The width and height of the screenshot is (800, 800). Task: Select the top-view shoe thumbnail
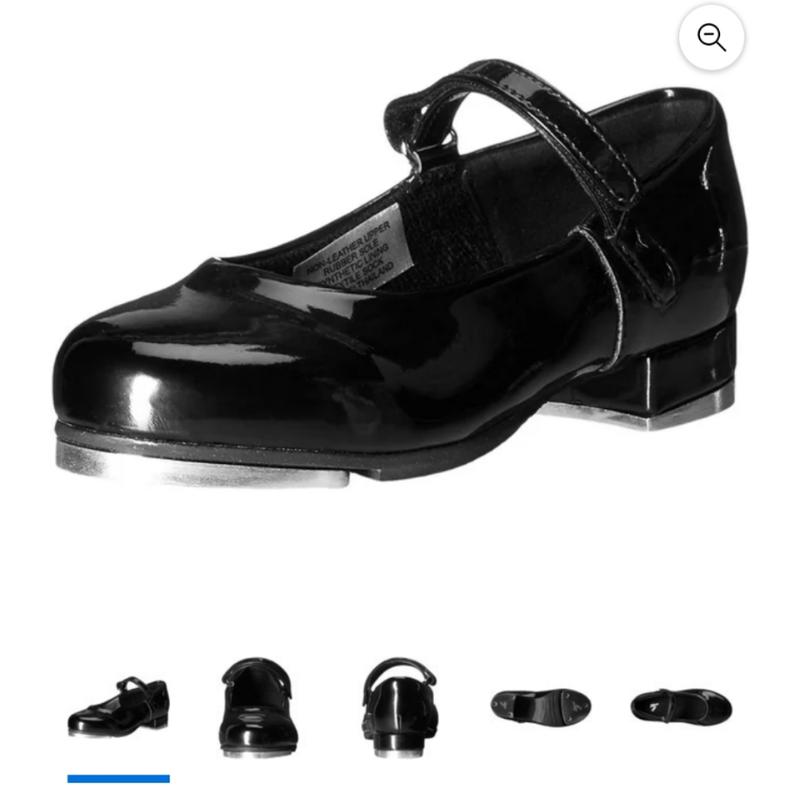tap(681, 706)
